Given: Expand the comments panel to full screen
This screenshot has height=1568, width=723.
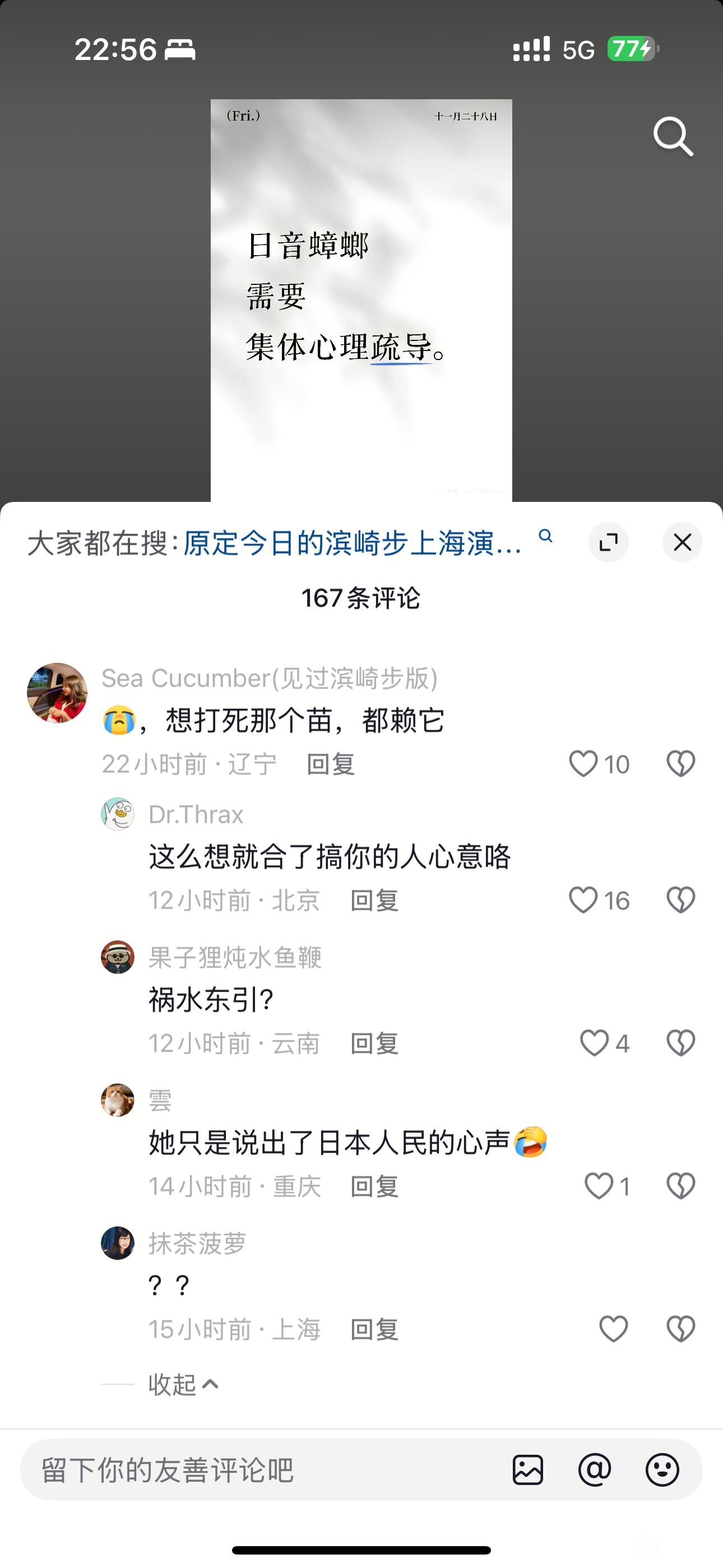Looking at the screenshot, I should point(608,542).
